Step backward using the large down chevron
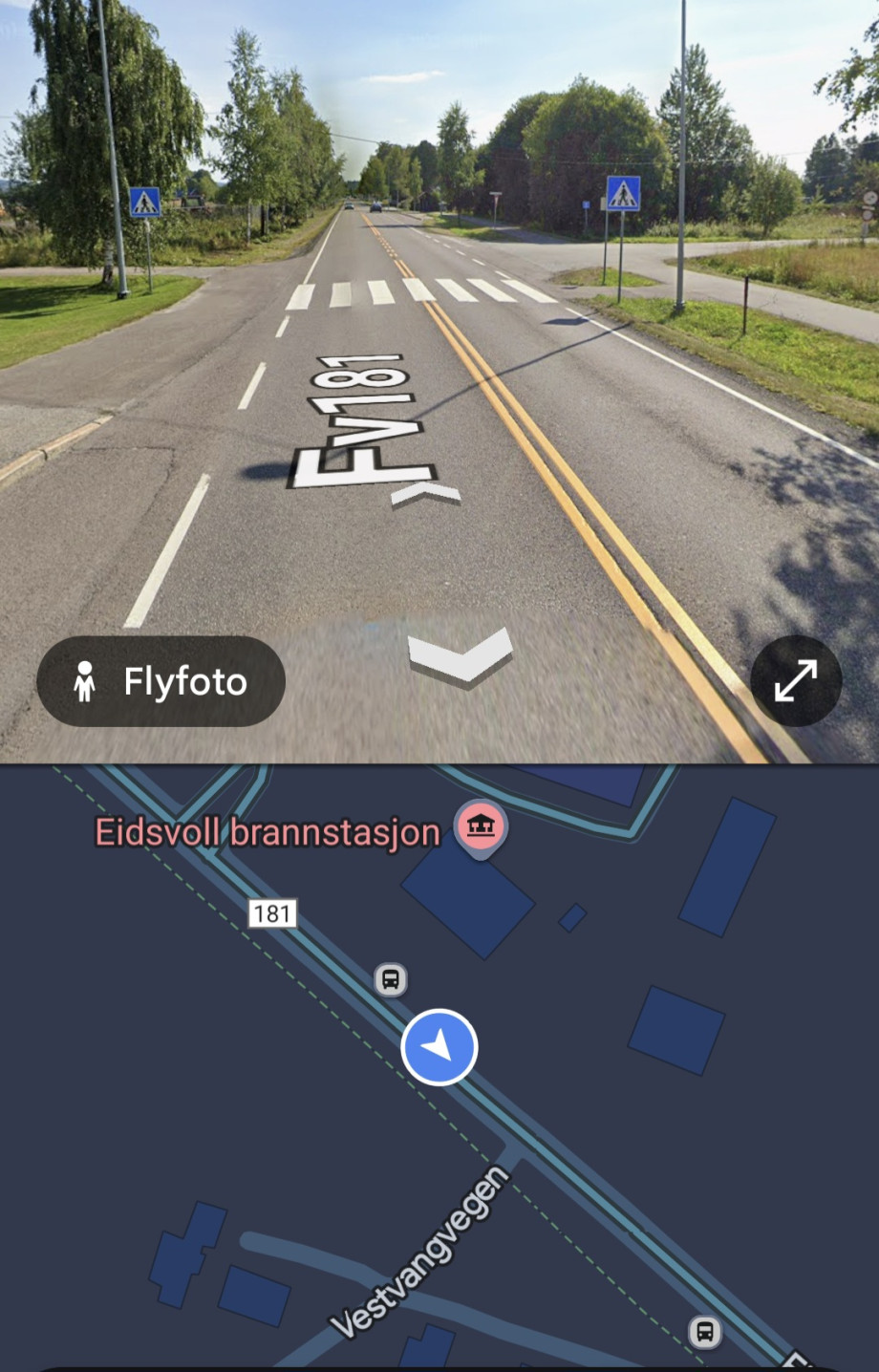The height and width of the screenshot is (1372, 879). (x=461, y=655)
